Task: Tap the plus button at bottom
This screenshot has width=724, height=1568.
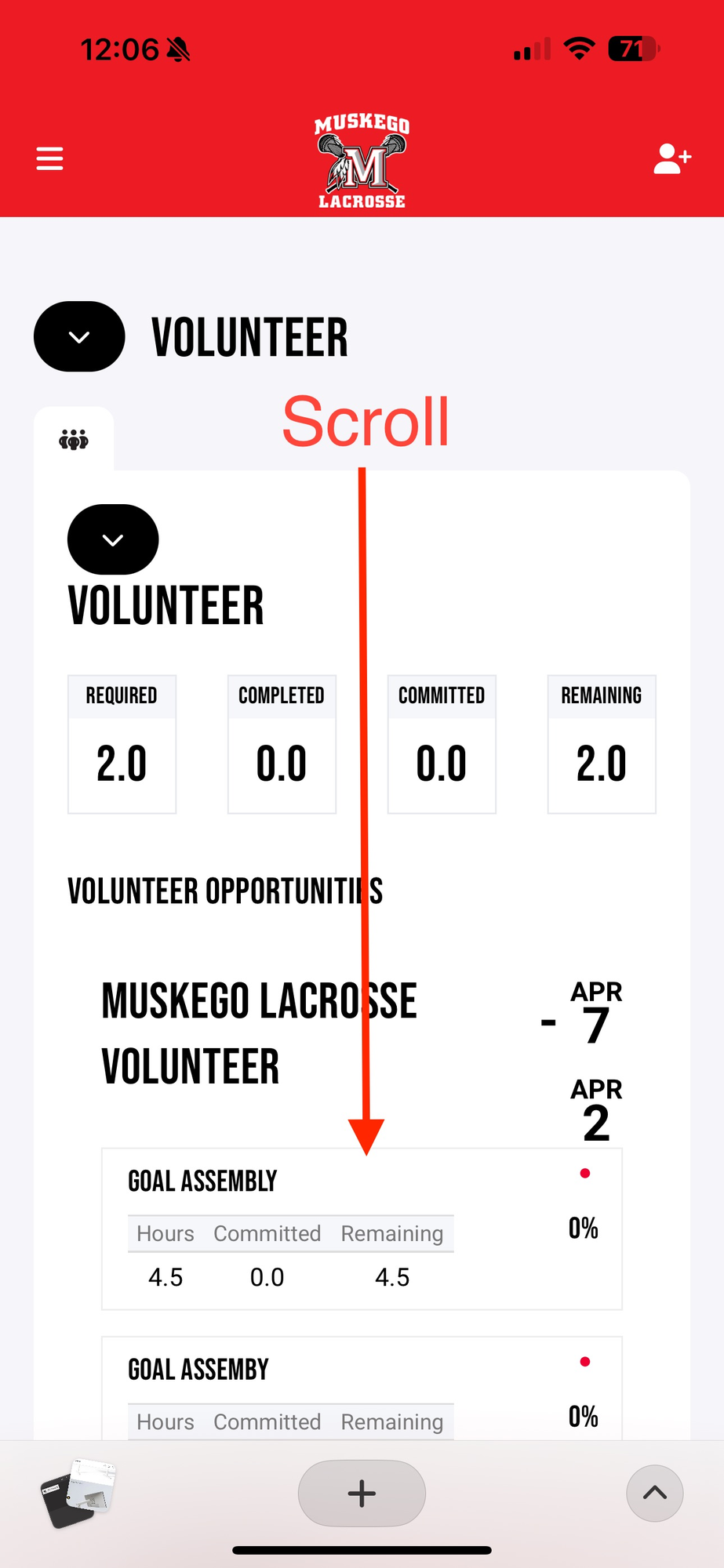Action: tap(362, 1493)
